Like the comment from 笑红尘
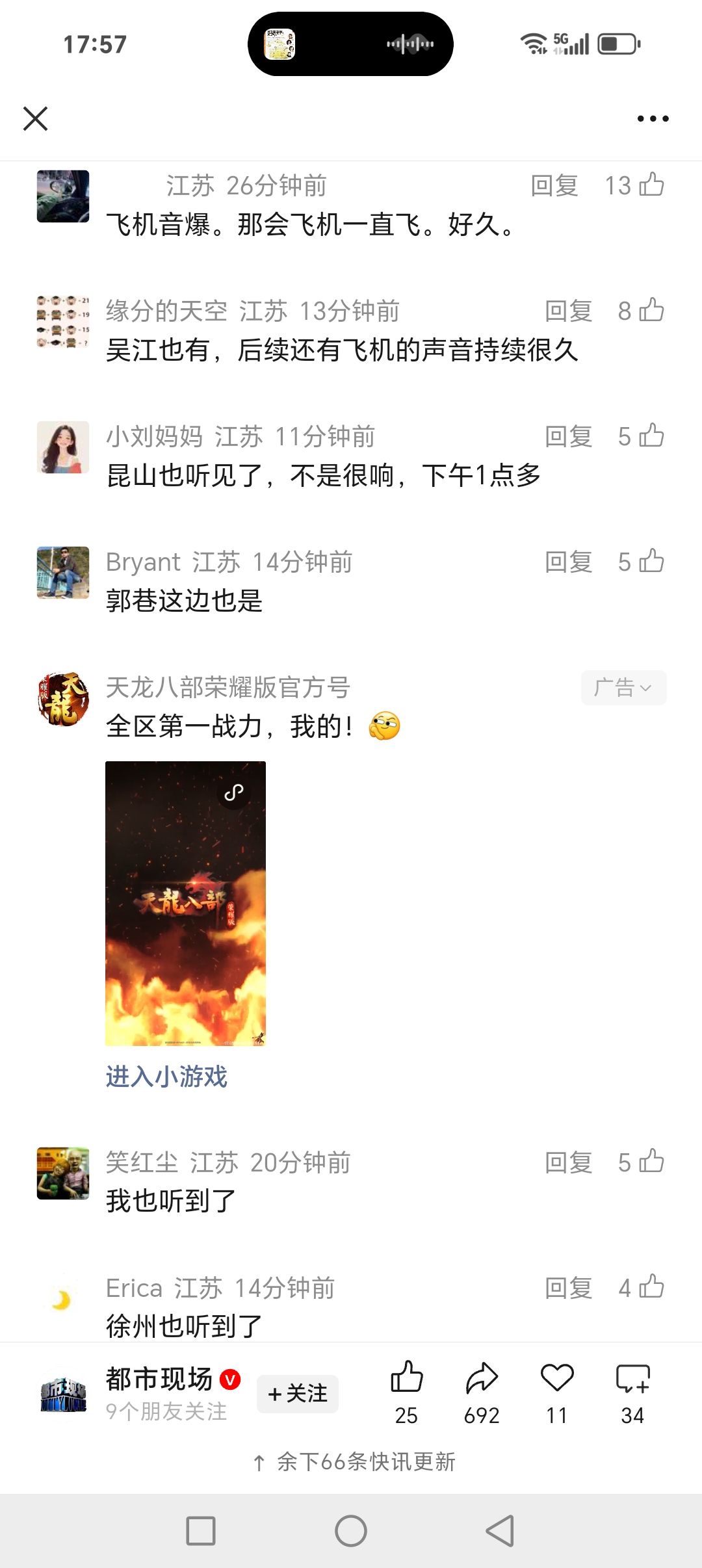 (651, 1162)
